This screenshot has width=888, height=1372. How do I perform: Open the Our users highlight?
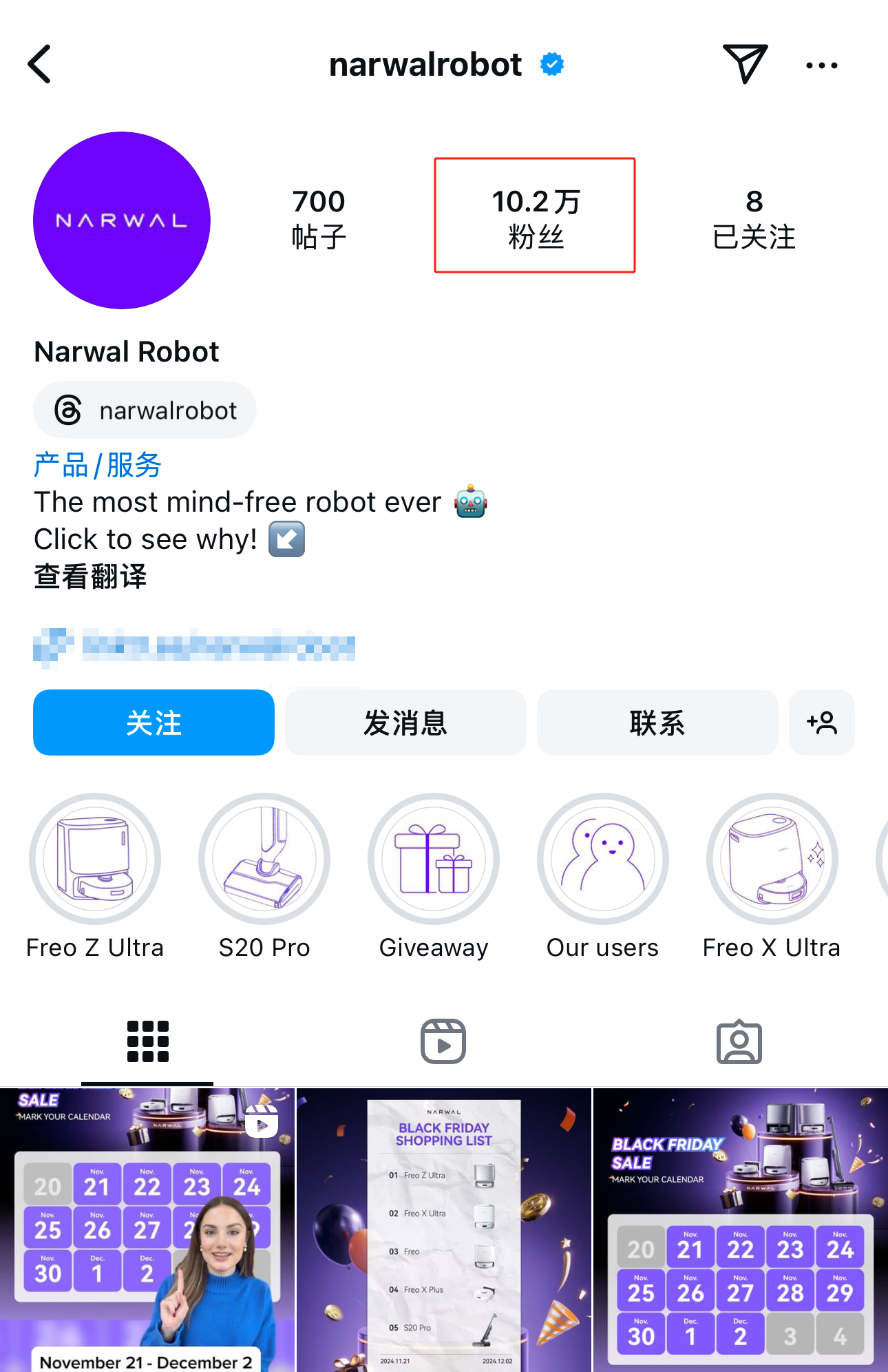[x=603, y=860]
